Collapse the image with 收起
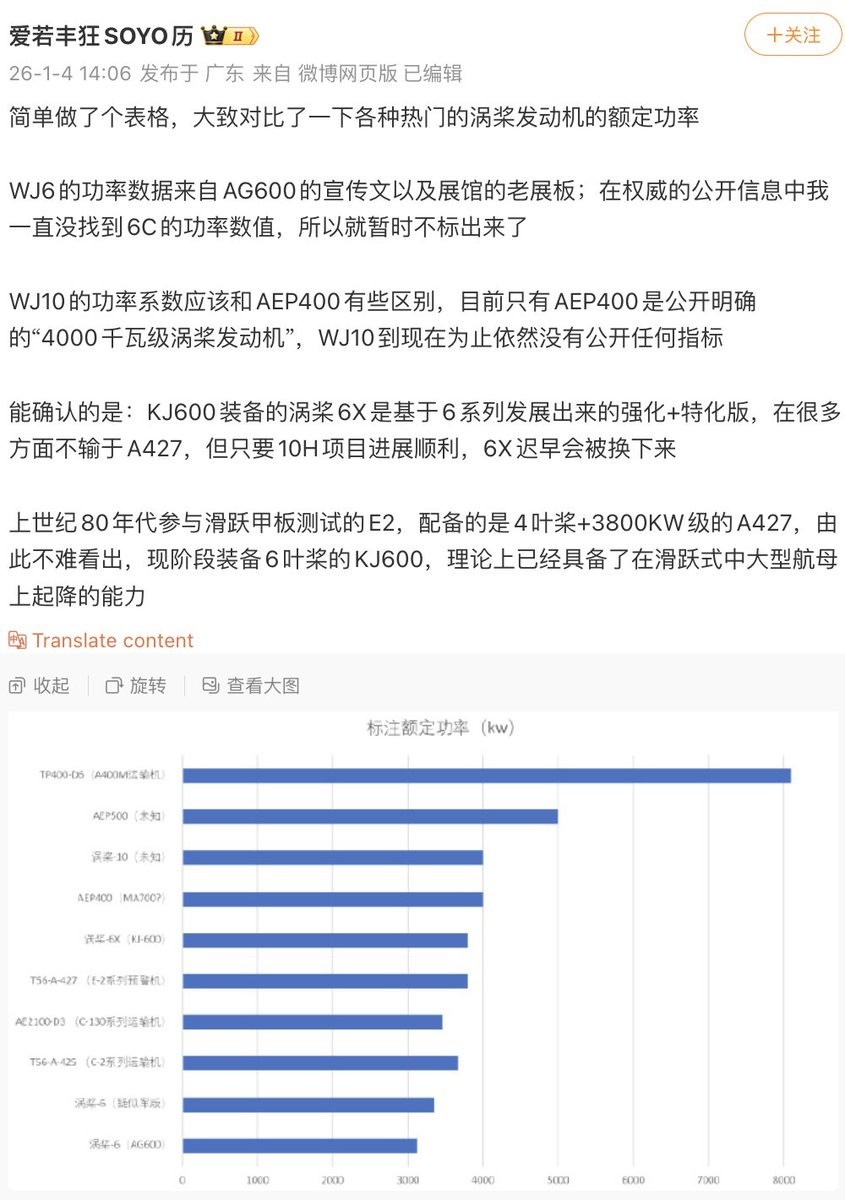The image size is (845, 1200). tap(40, 685)
